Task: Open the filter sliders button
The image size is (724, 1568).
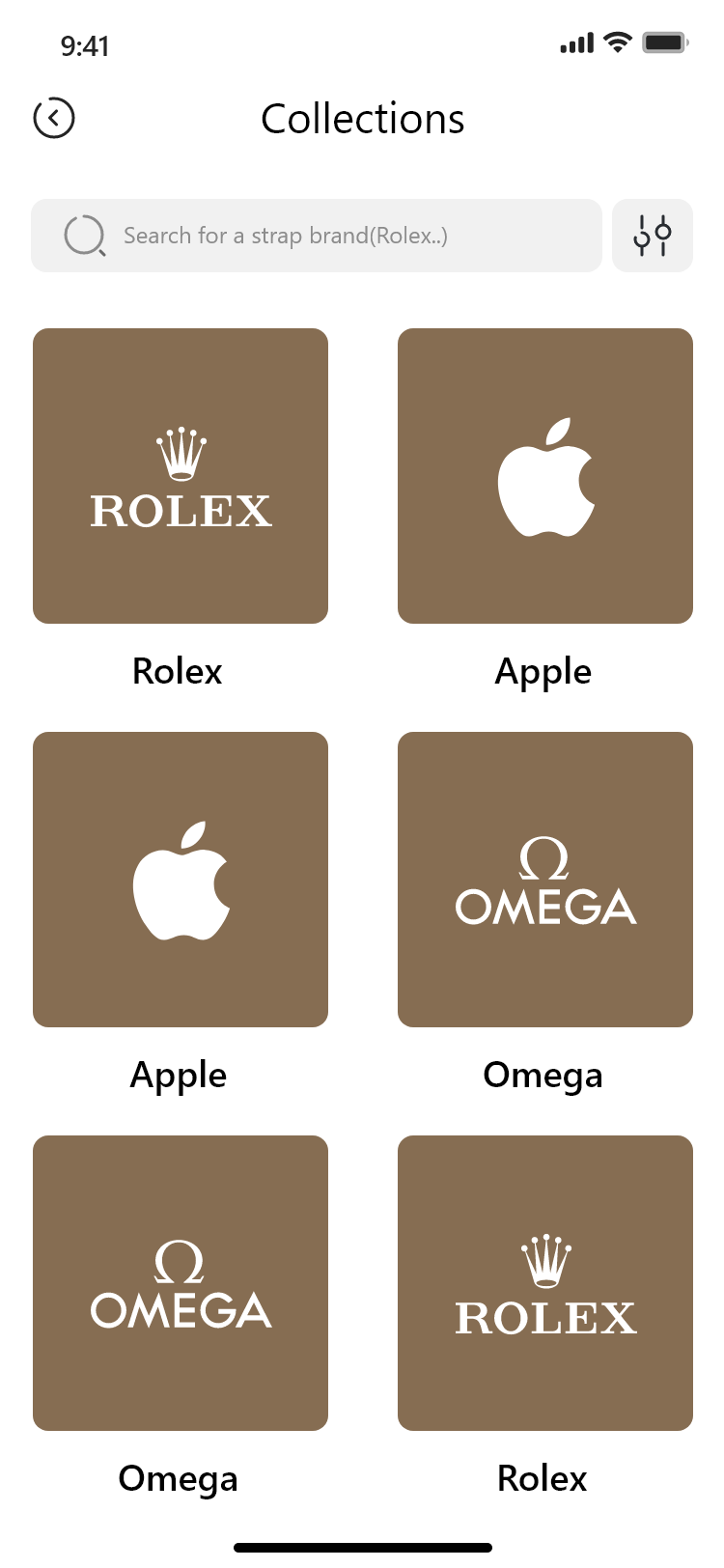Action: pyautogui.click(x=653, y=236)
